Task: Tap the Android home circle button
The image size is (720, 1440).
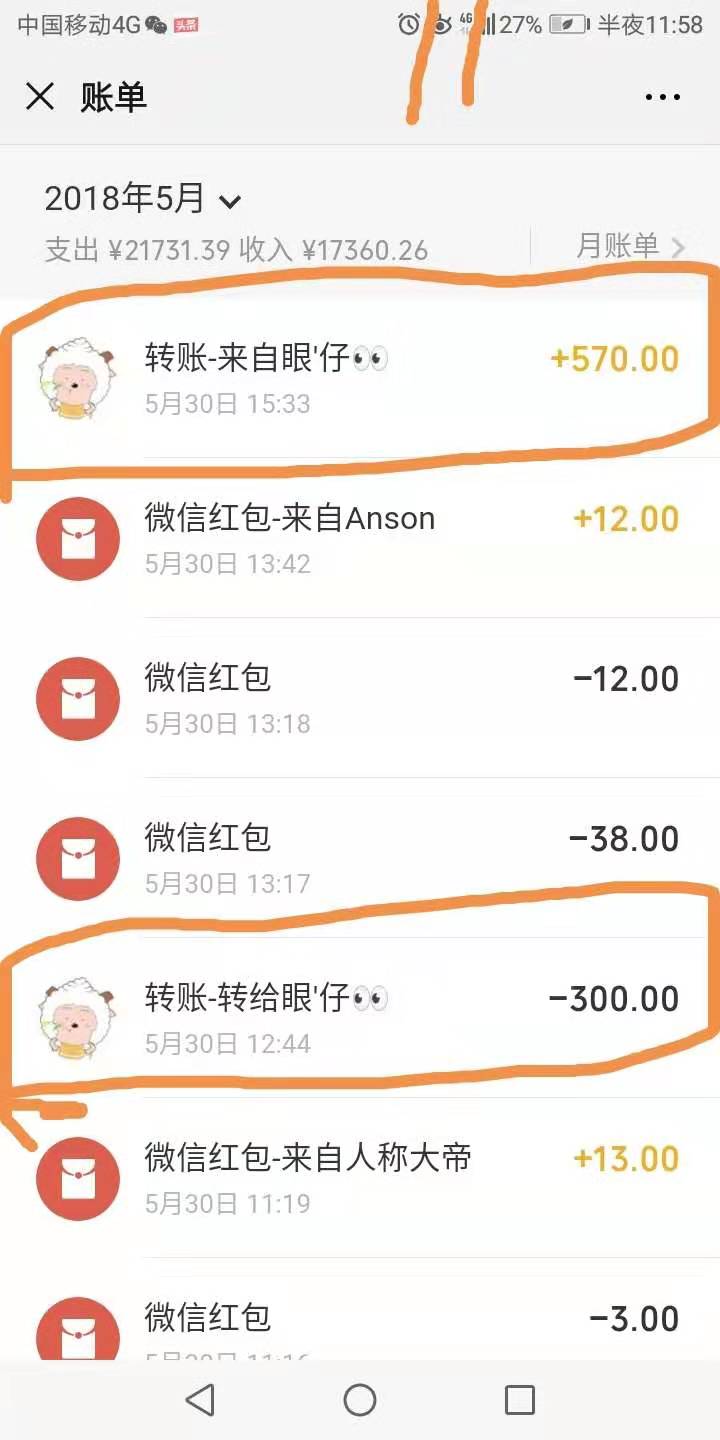Action: [360, 1400]
